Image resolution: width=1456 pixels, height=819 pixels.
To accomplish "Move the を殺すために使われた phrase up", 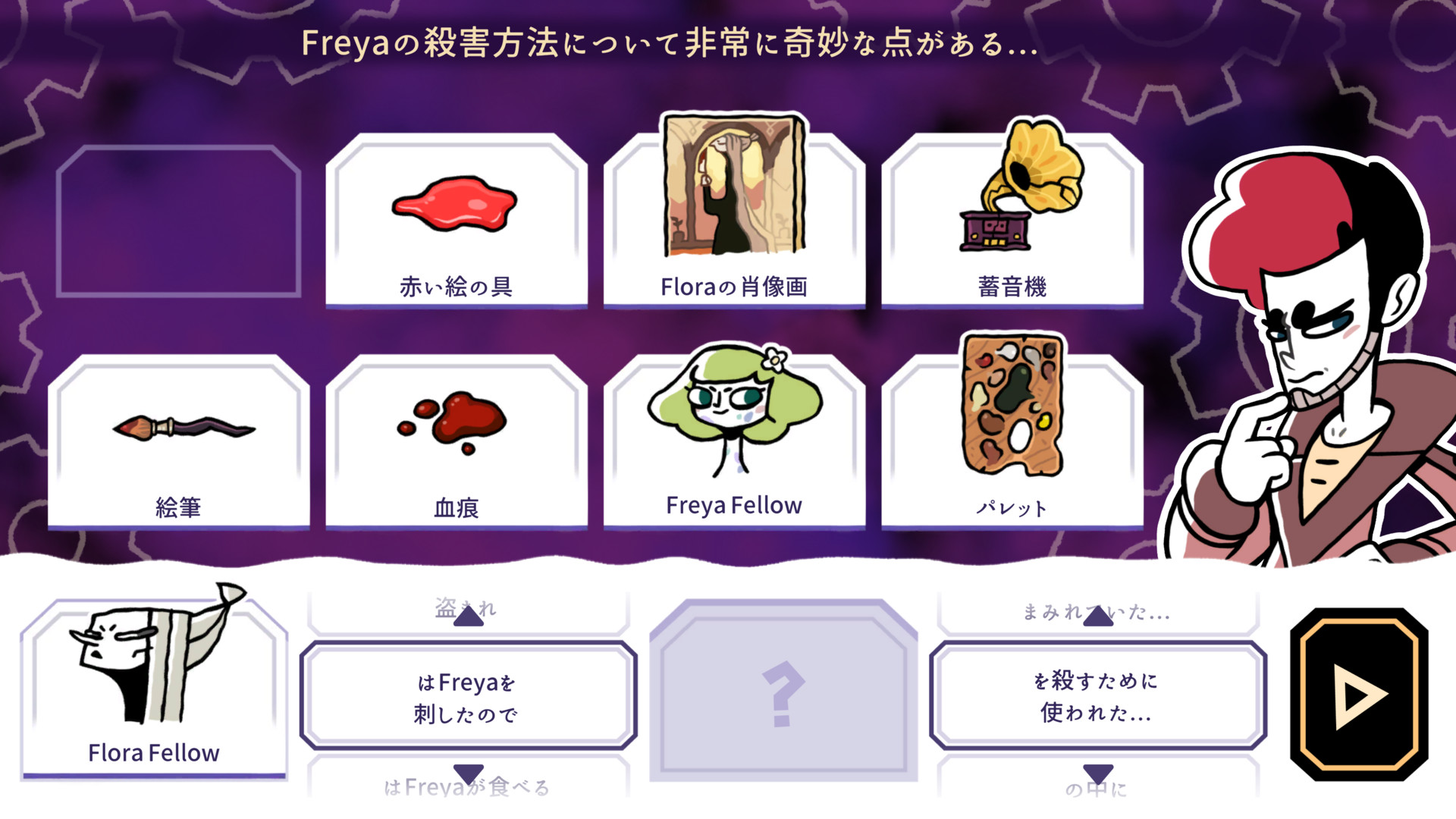I will [x=1097, y=616].
